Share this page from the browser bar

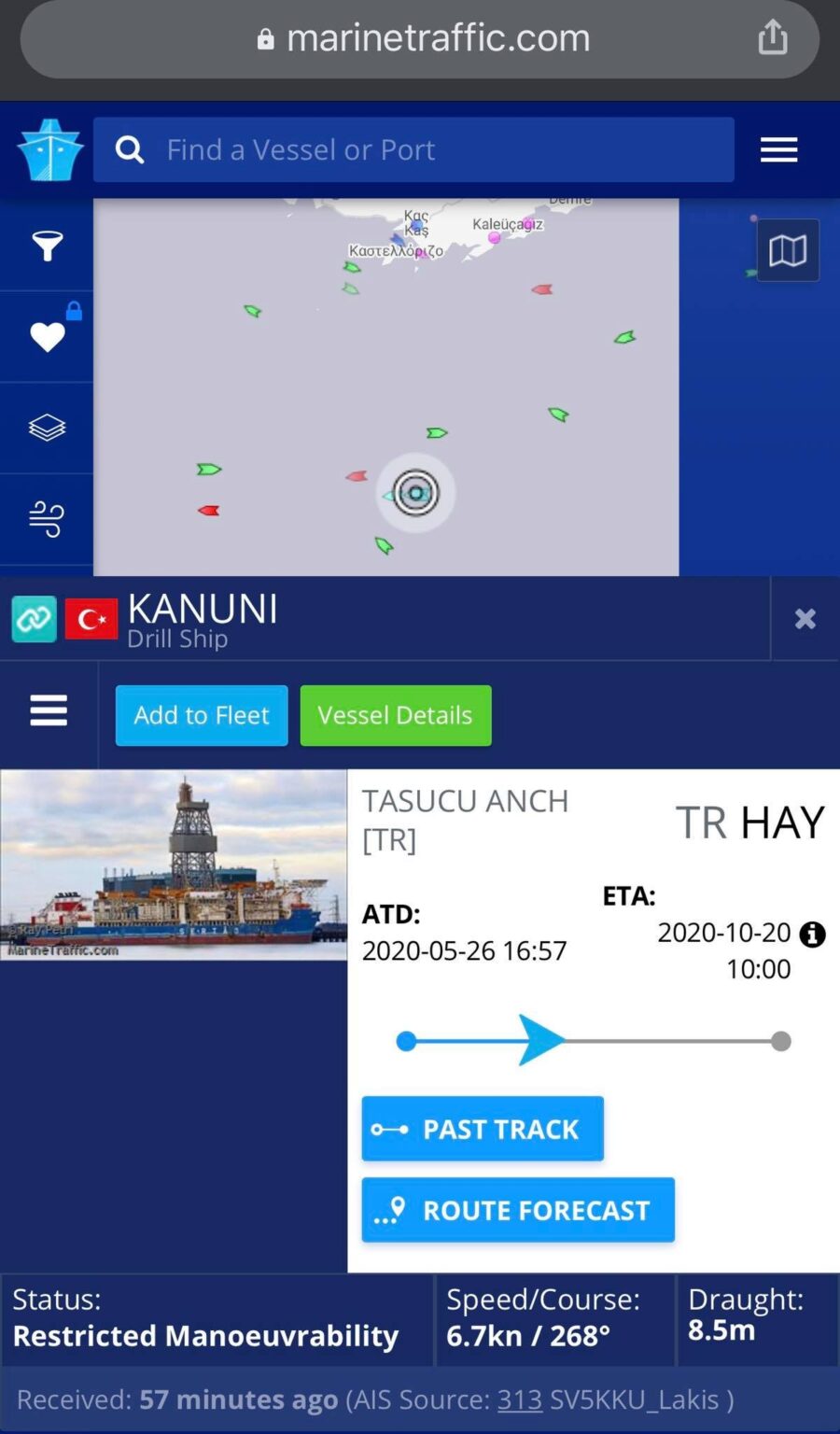point(772,38)
